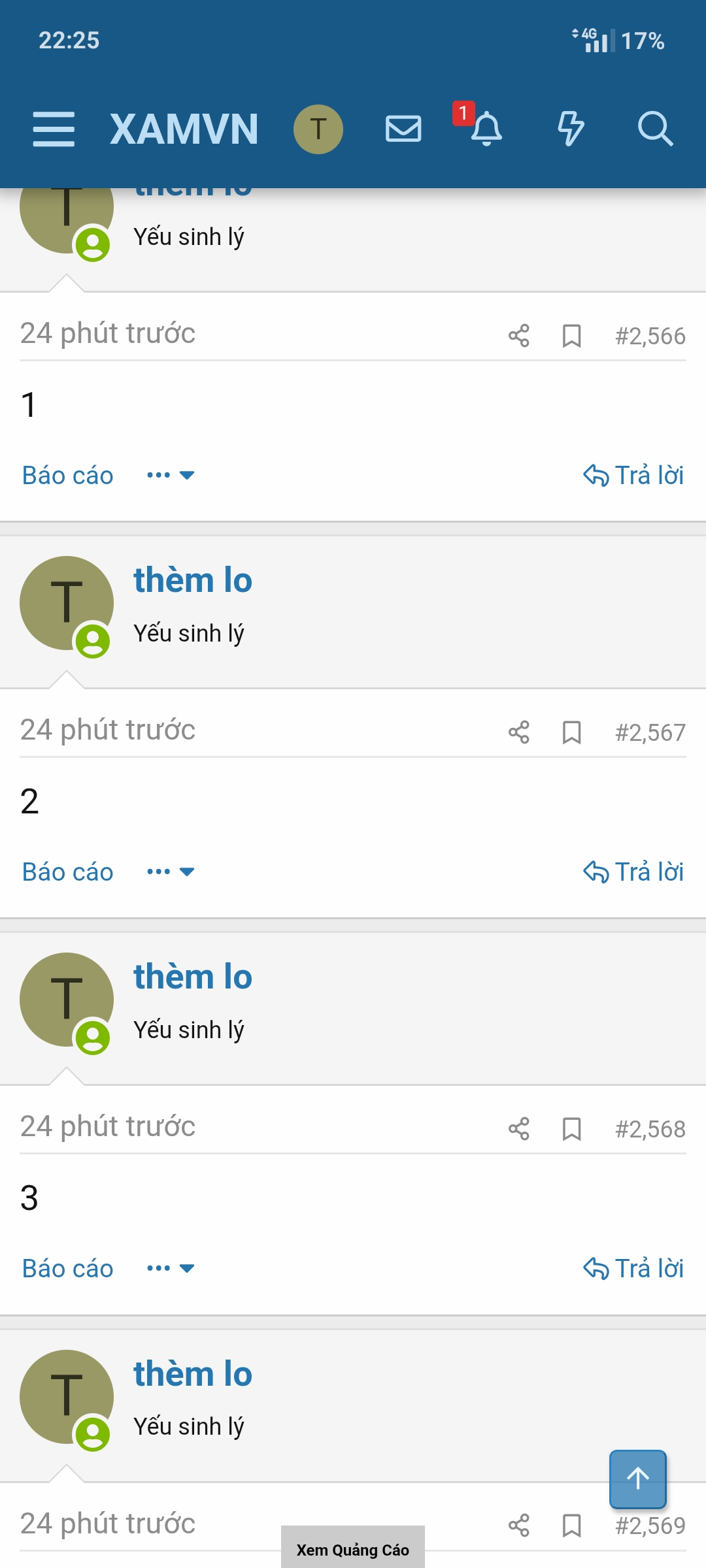Open the search icon
The height and width of the screenshot is (1568, 706).
[x=655, y=129]
